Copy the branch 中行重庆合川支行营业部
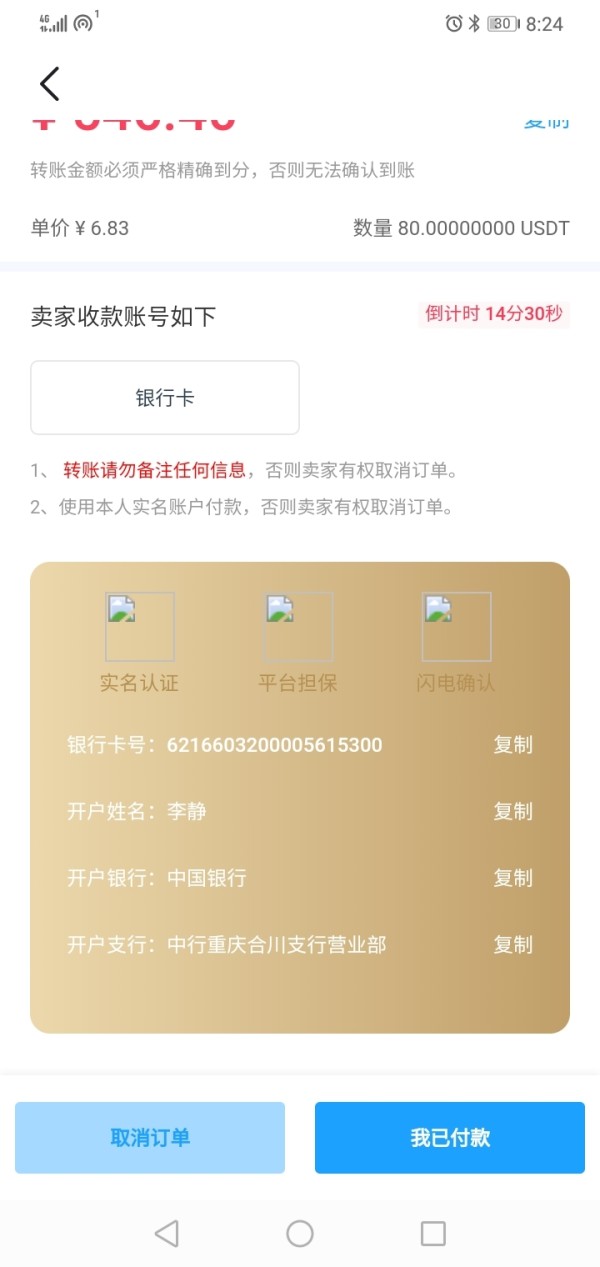The width and height of the screenshot is (600, 1267). (513, 944)
